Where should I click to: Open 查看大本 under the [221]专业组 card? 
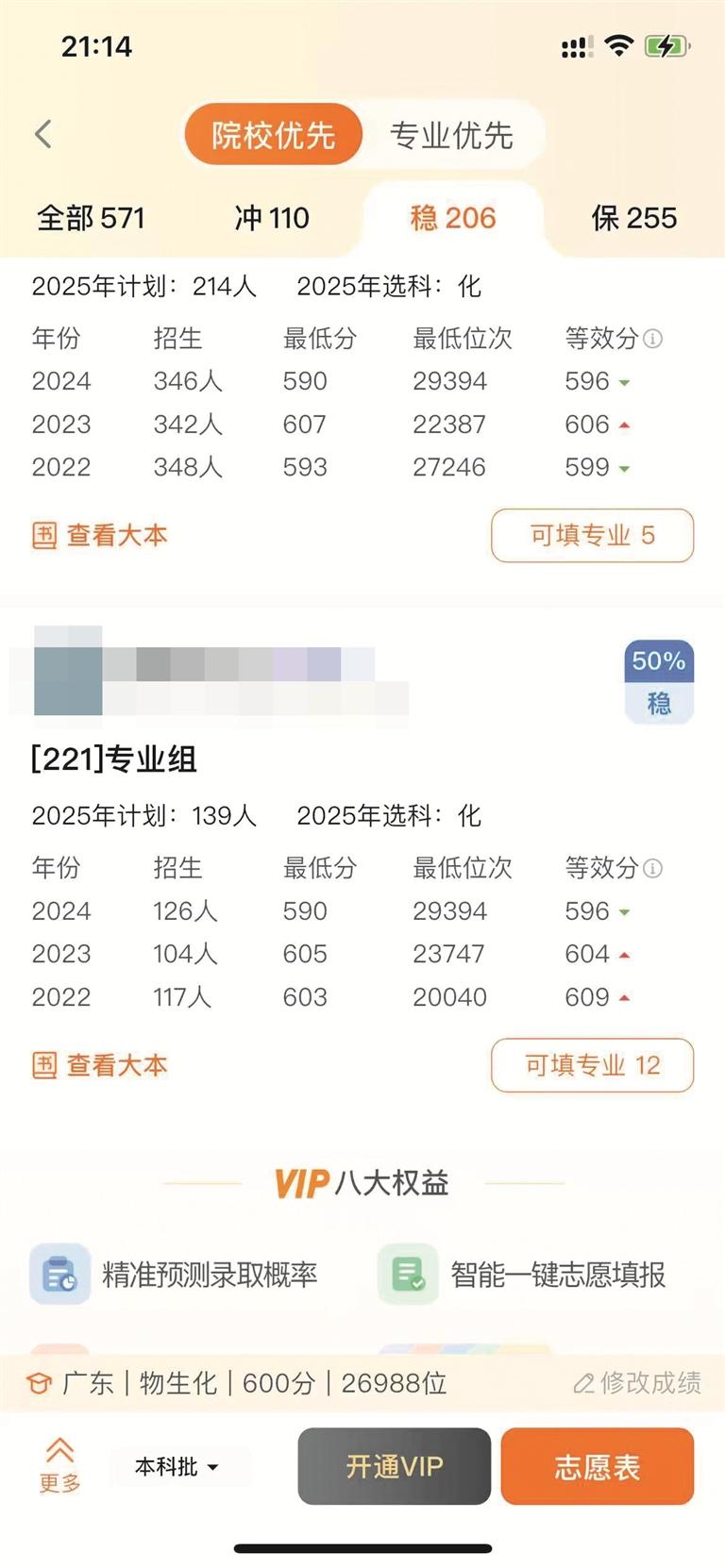[x=100, y=1065]
